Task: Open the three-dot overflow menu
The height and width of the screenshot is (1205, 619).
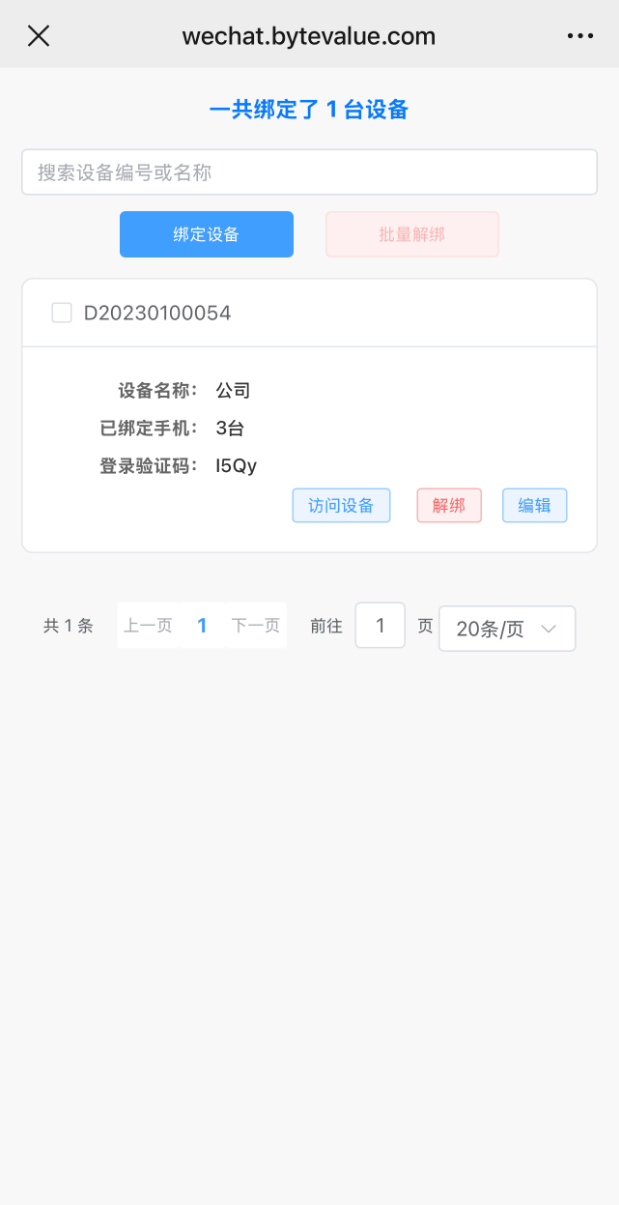Action: coord(580,36)
